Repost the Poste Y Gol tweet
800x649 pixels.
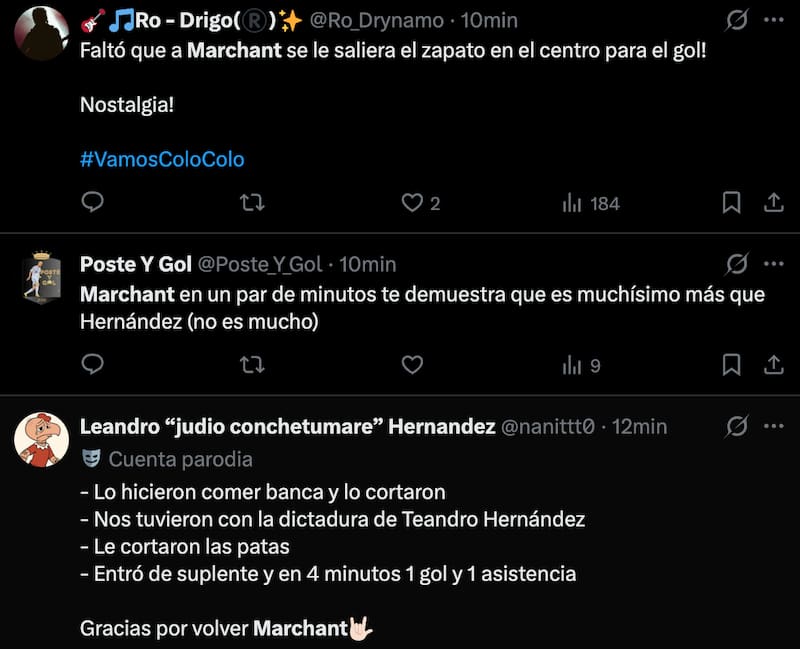(253, 365)
